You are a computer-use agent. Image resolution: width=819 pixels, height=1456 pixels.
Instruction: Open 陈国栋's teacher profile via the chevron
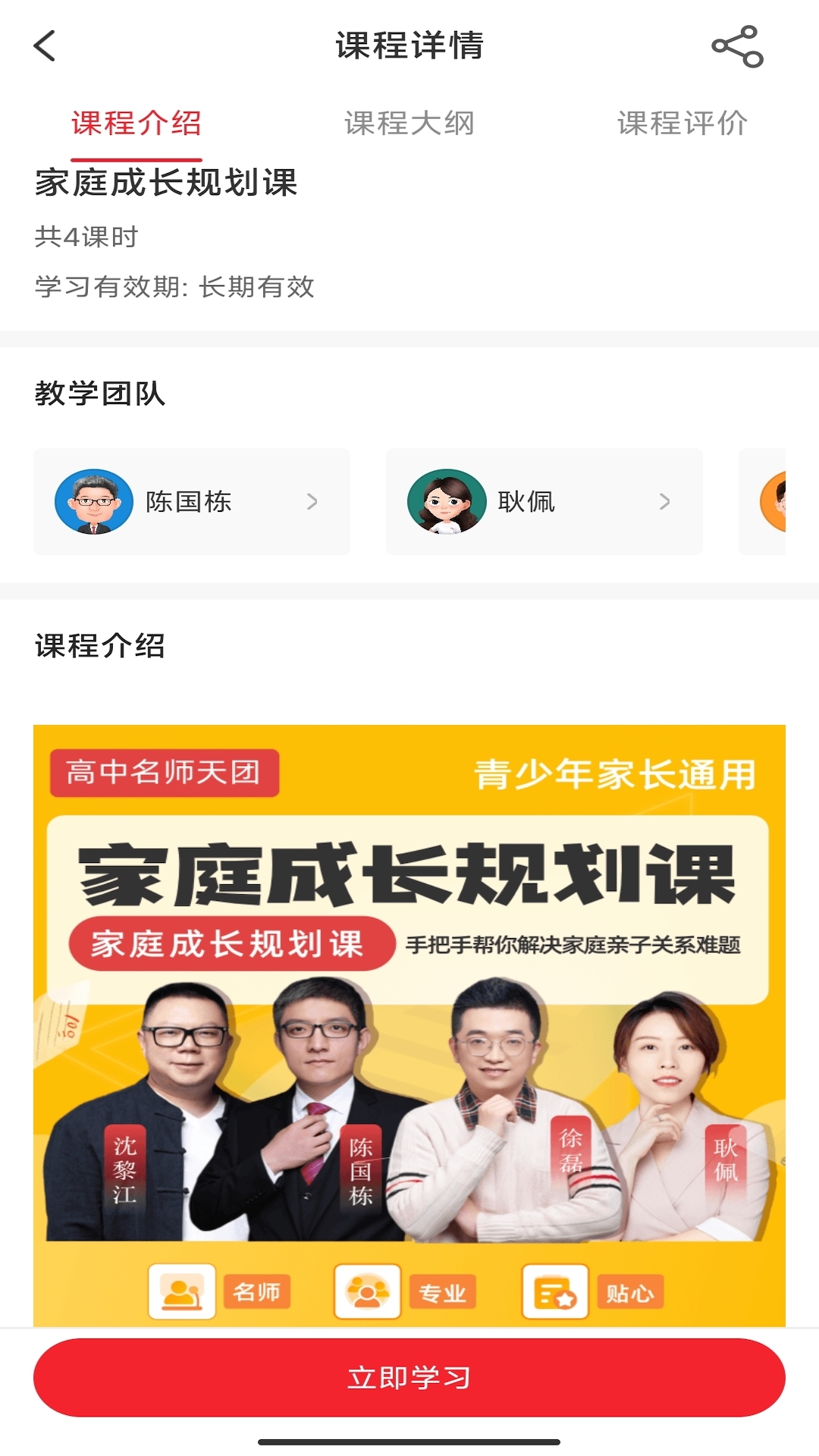tap(312, 501)
